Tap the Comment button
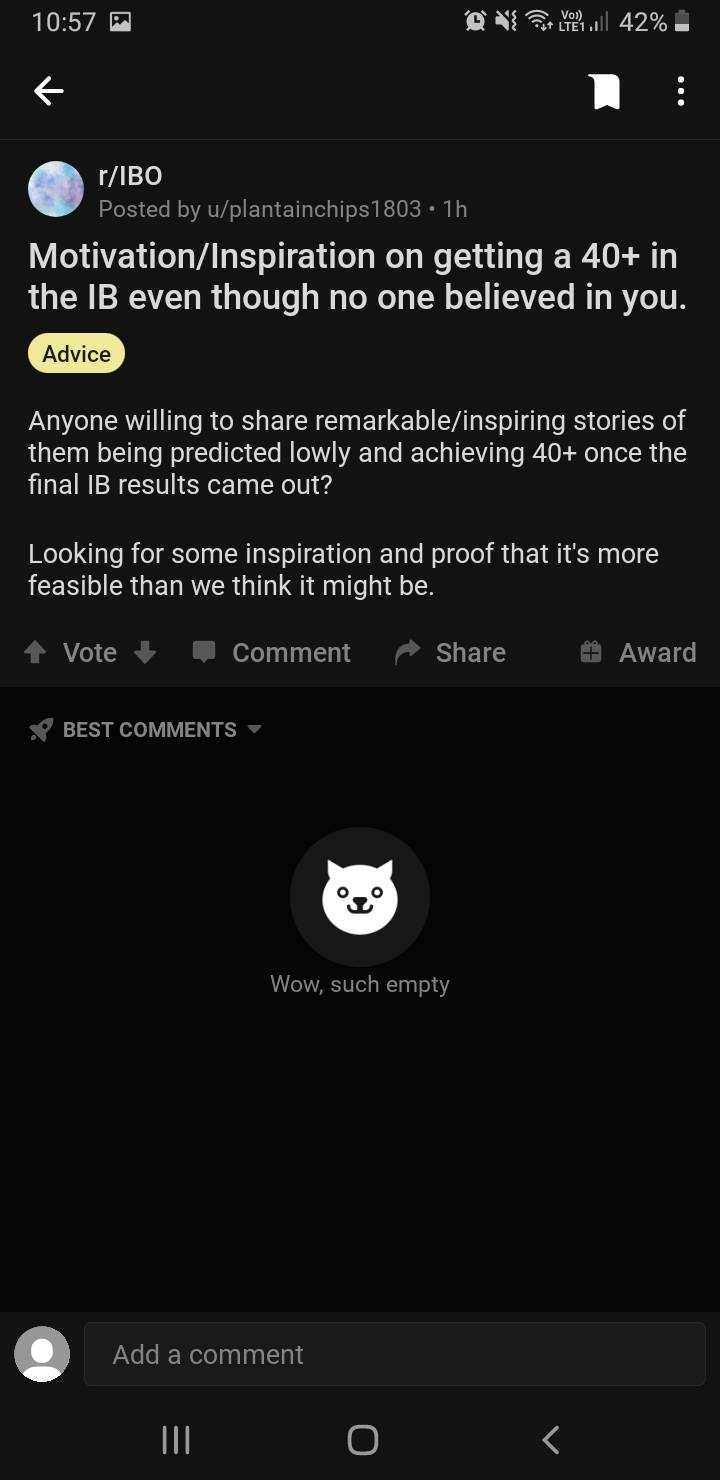 point(272,653)
